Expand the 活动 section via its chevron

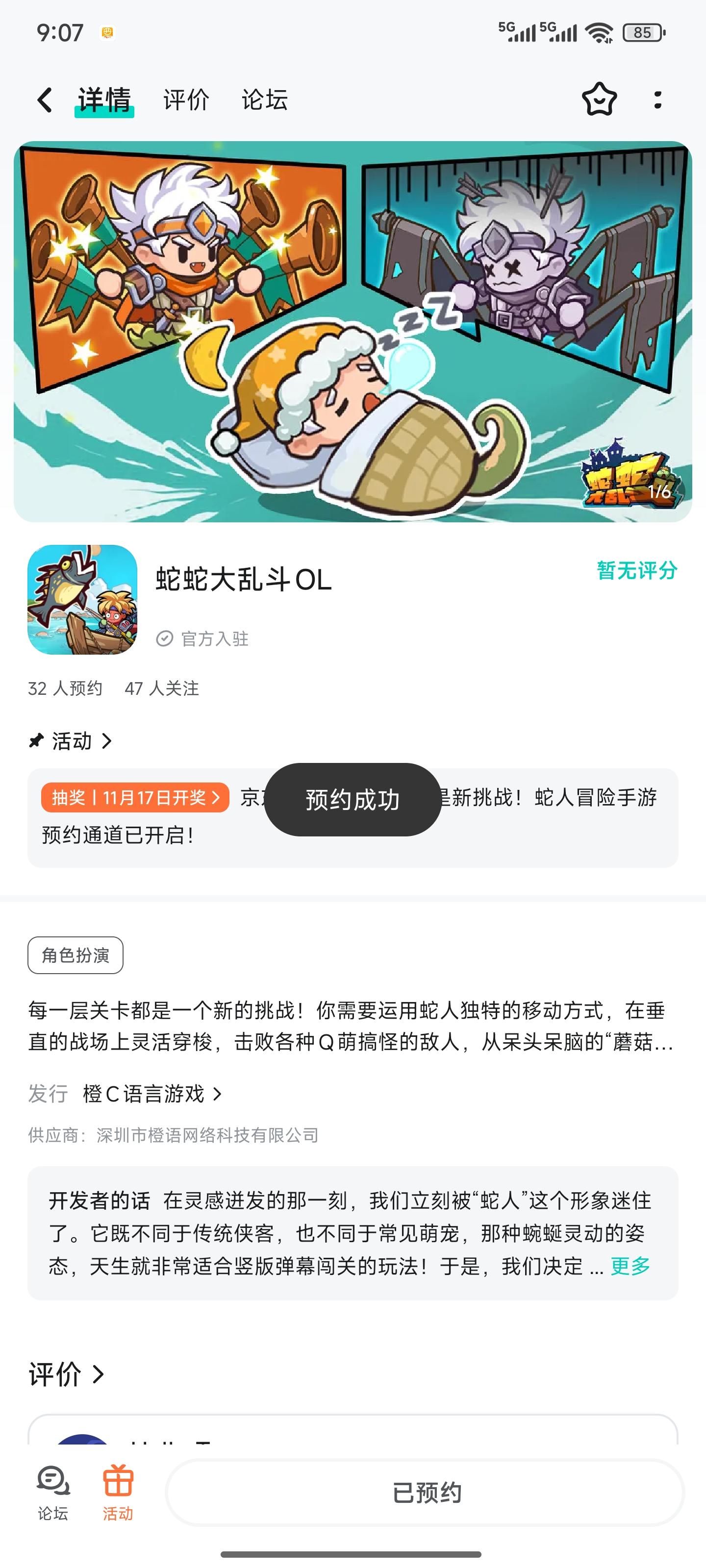(x=107, y=741)
